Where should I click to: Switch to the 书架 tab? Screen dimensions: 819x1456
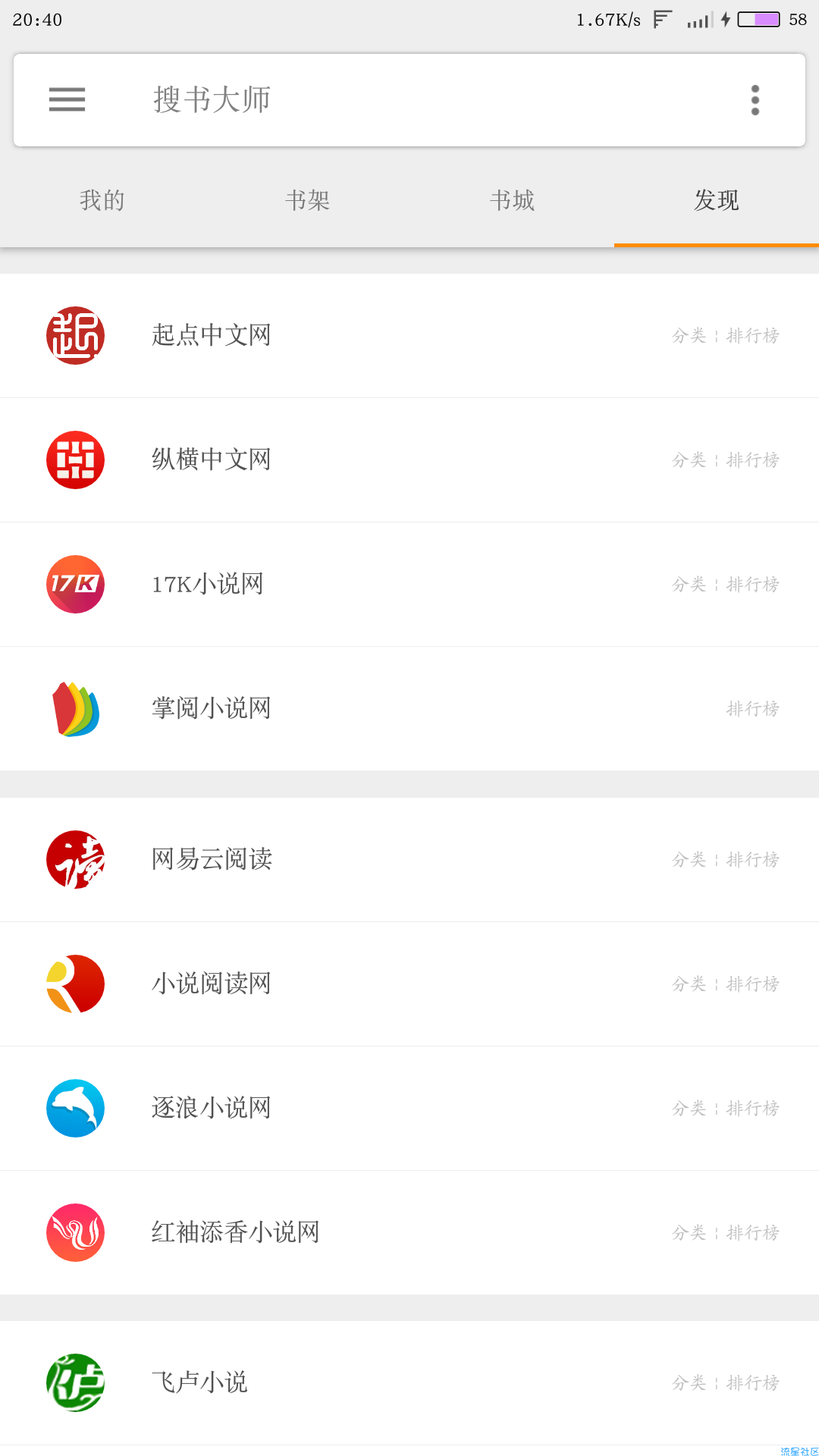[307, 200]
